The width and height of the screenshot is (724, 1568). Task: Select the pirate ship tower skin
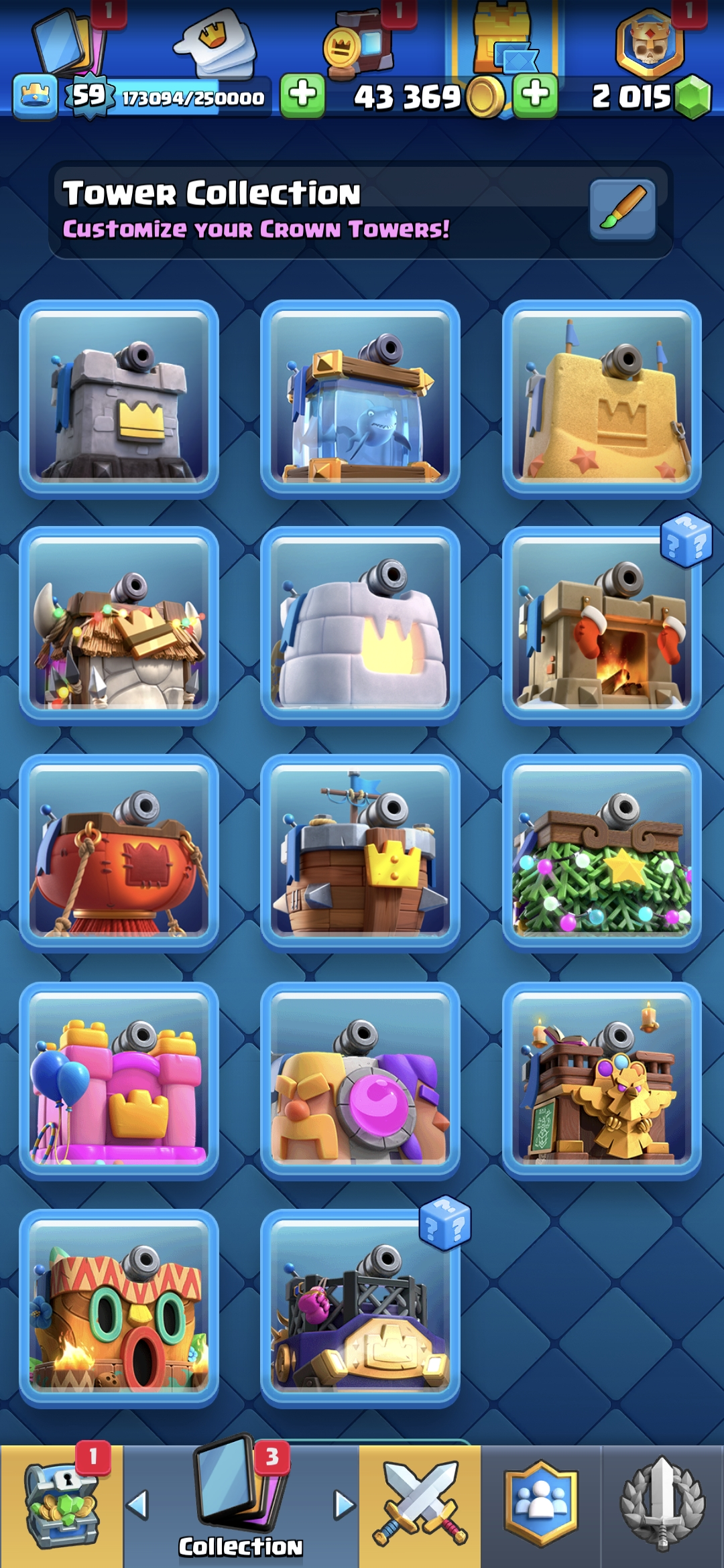pyautogui.click(x=360, y=852)
